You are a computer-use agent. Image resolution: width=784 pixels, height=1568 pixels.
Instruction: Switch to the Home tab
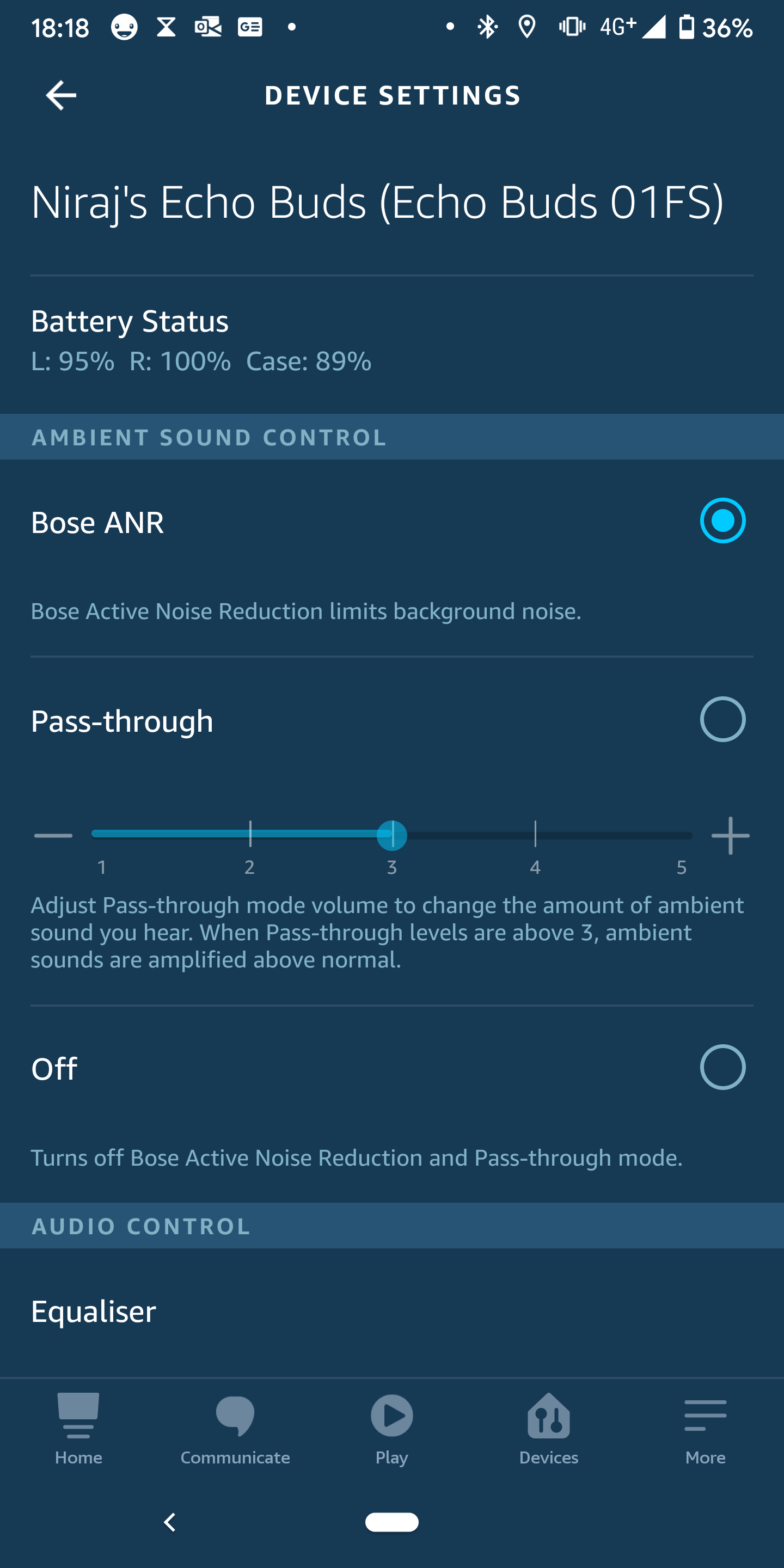click(78, 1429)
